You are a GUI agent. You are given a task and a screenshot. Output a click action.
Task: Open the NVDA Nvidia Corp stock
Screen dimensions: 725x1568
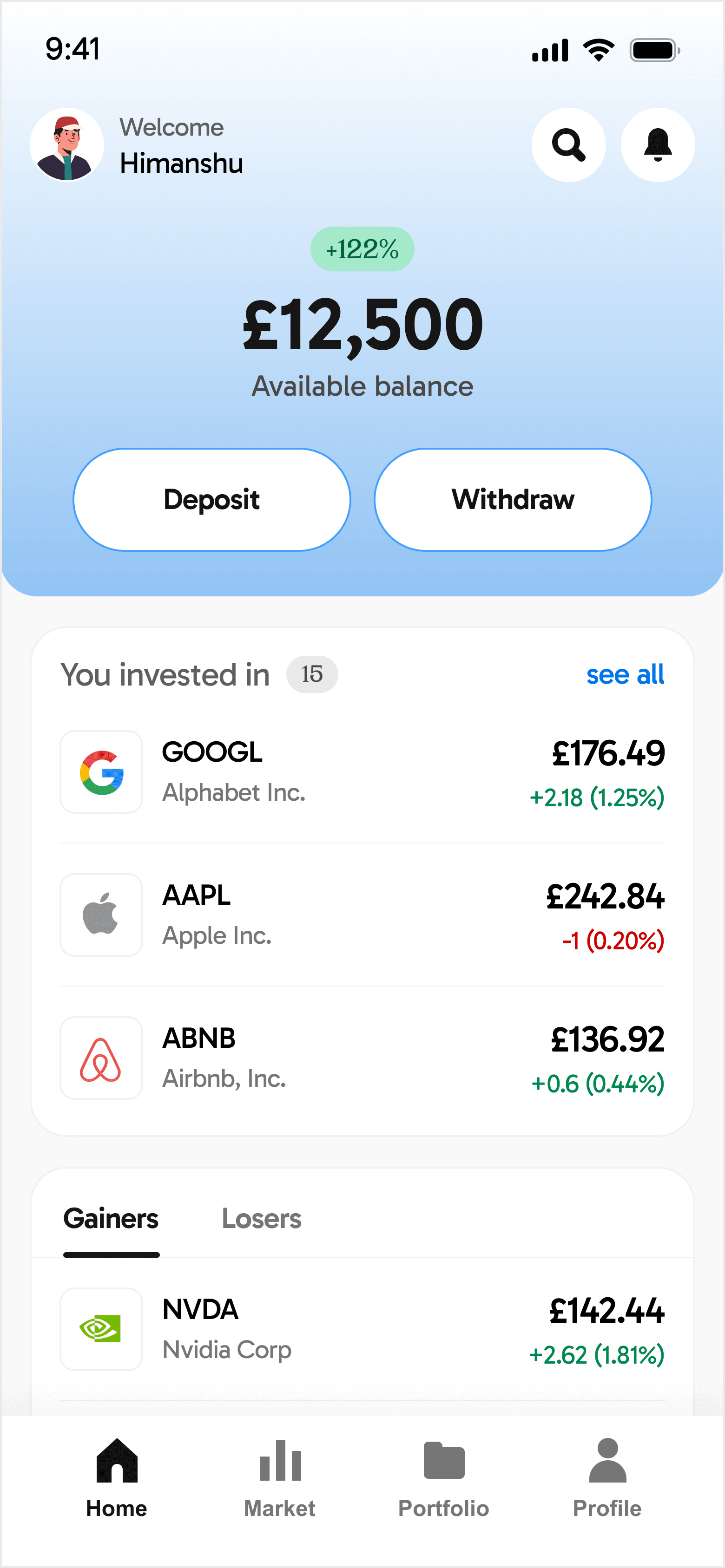click(x=362, y=1329)
